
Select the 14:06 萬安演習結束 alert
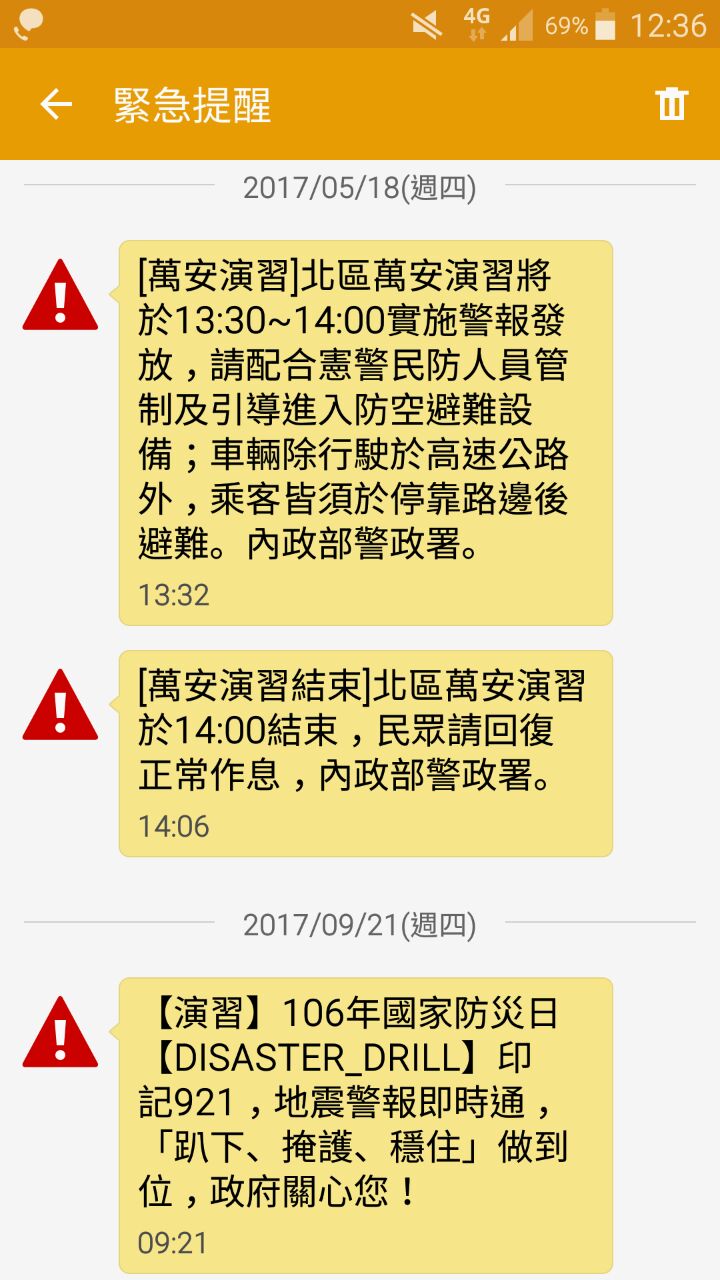(365, 753)
